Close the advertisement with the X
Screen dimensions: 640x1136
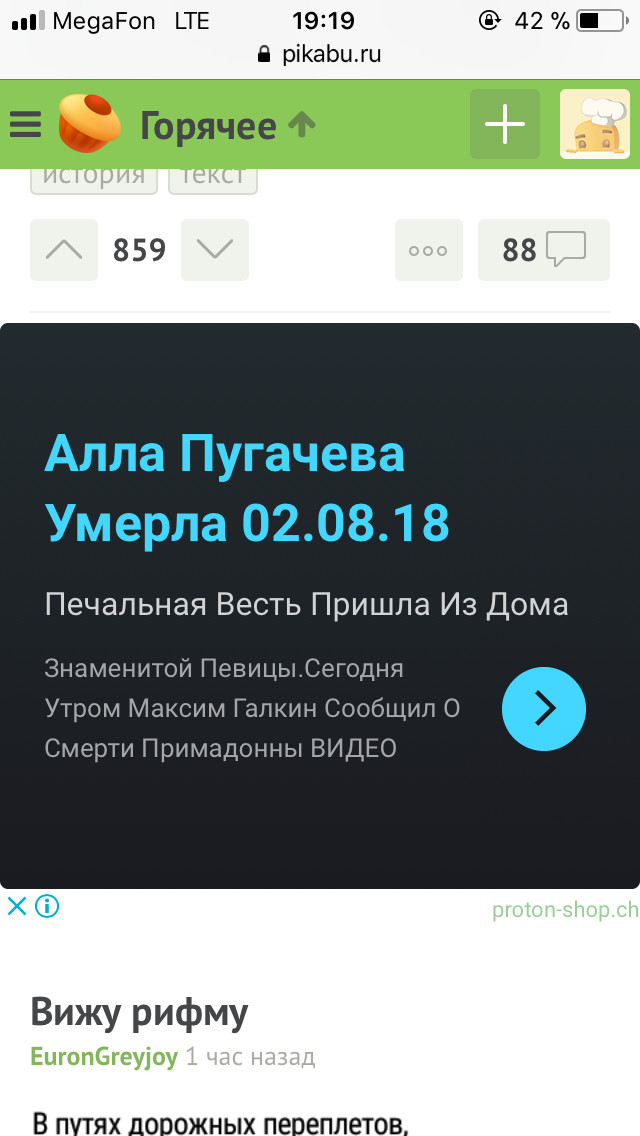pos(16,906)
